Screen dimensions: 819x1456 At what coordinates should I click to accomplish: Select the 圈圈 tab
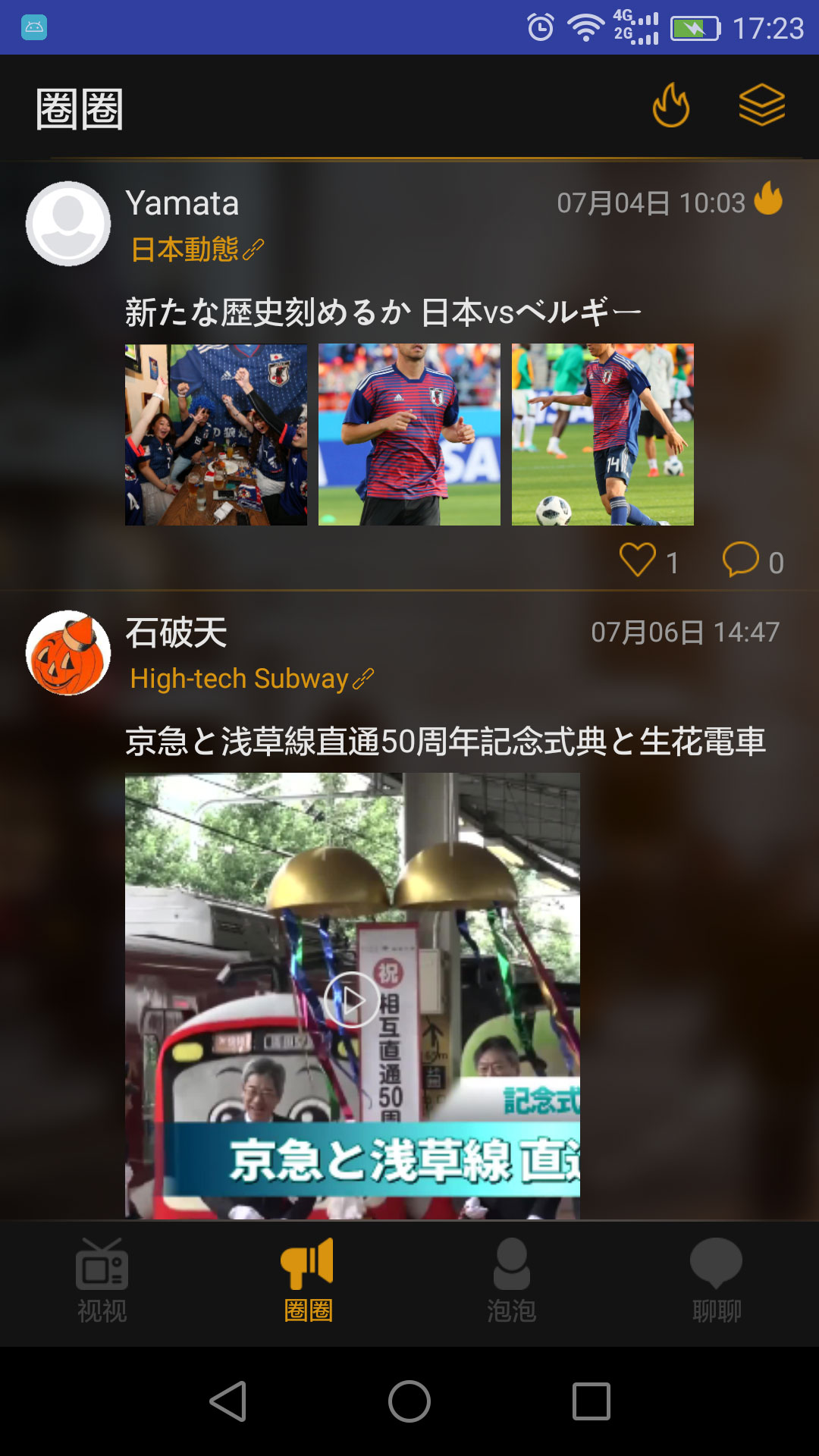click(x=307, y=1280)
